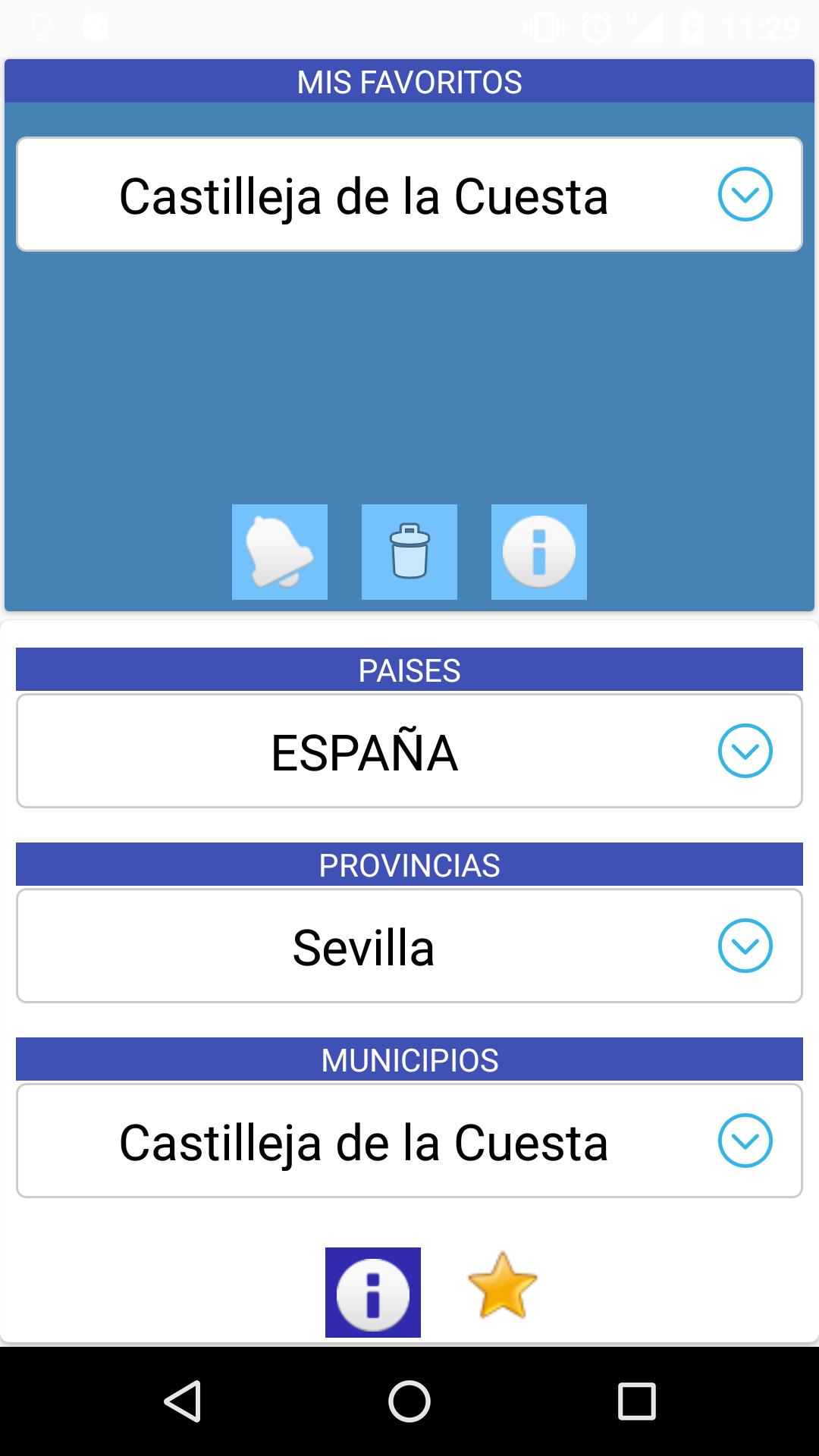
Task: Tap the bell alert icon for favorite
Action: [280, 552]
